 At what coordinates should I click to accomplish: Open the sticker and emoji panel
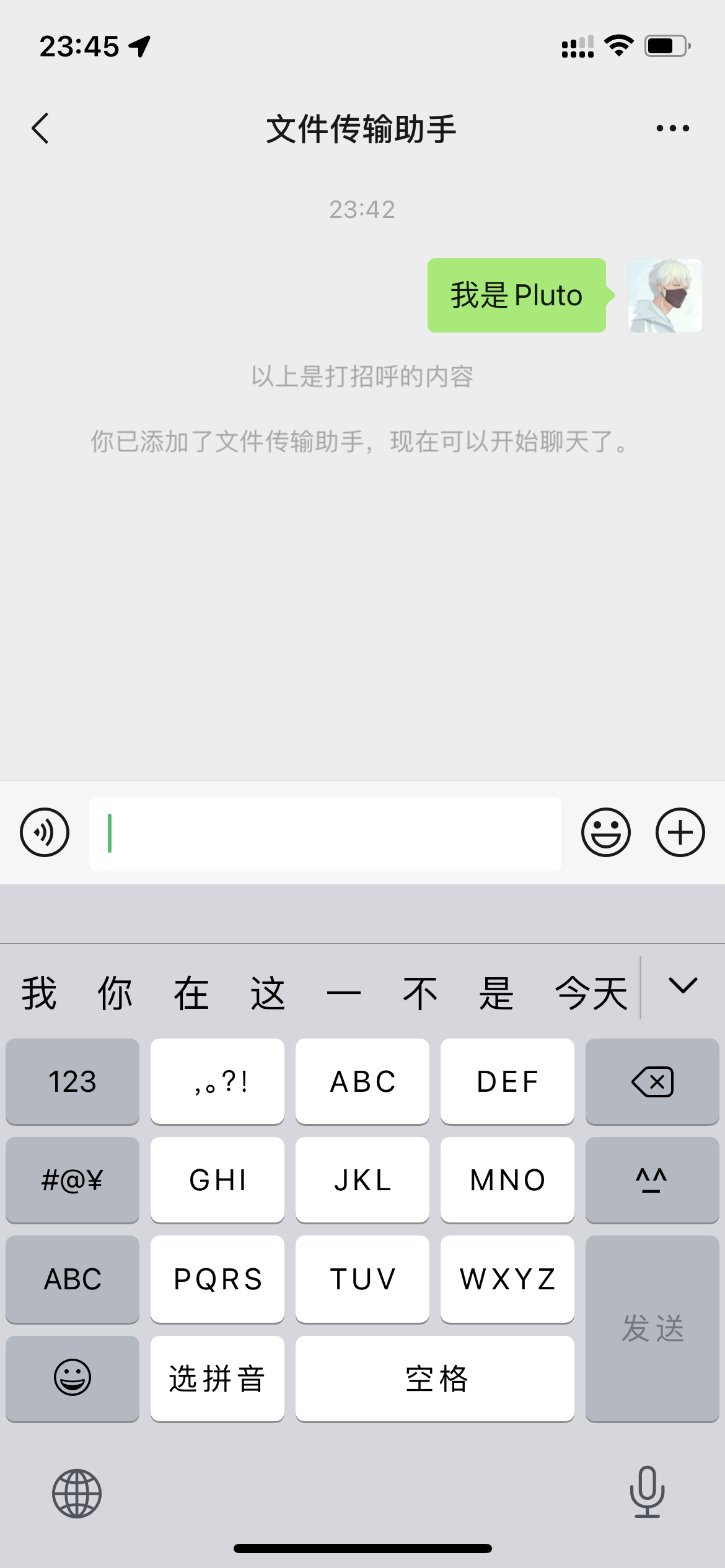click(x=605, y=832)
